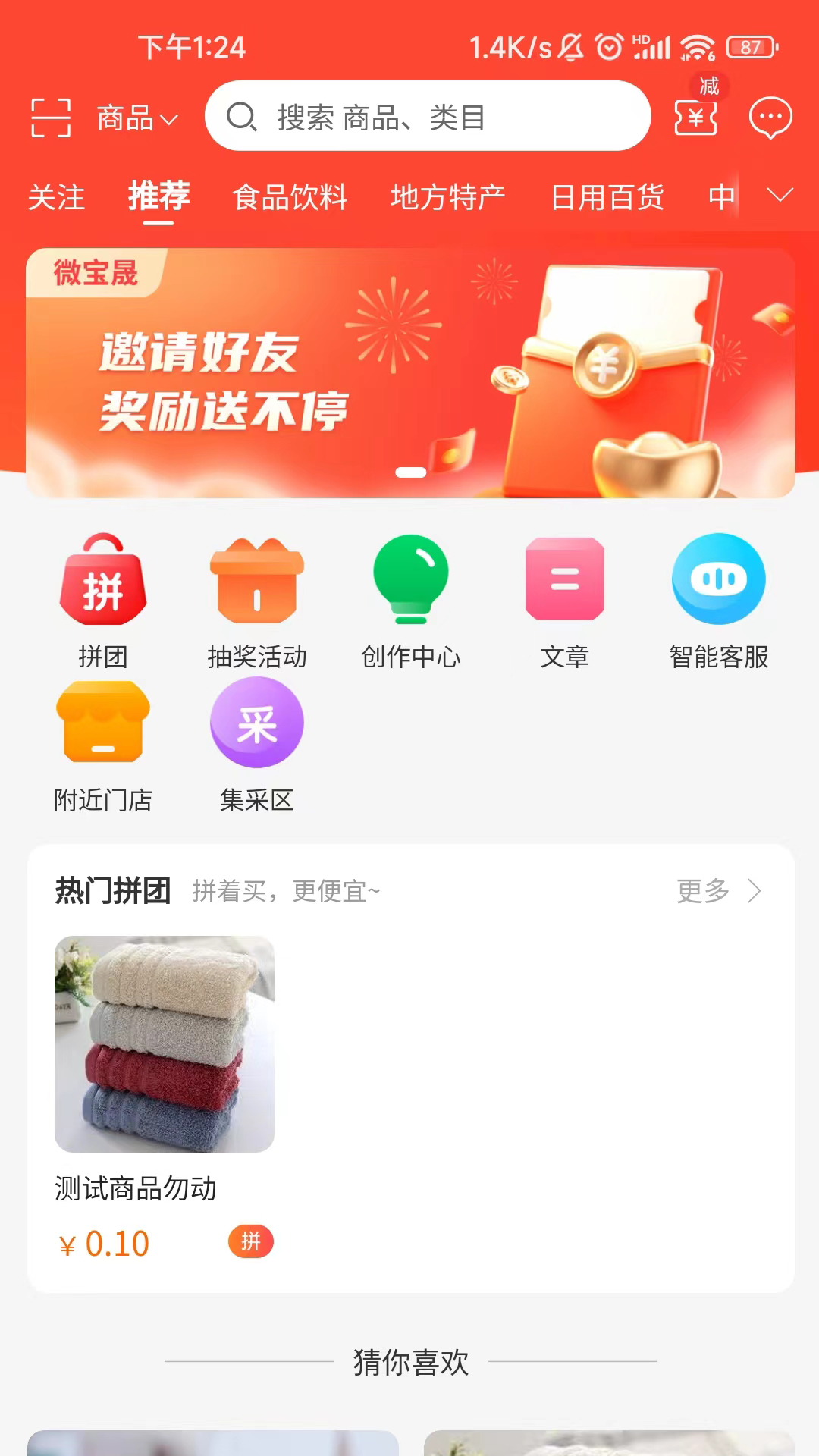Image resolution: width=819 pixels, height=1456 pixels.
Task: Start the 智能客服 smart customer service
Action: coord(719,599)
